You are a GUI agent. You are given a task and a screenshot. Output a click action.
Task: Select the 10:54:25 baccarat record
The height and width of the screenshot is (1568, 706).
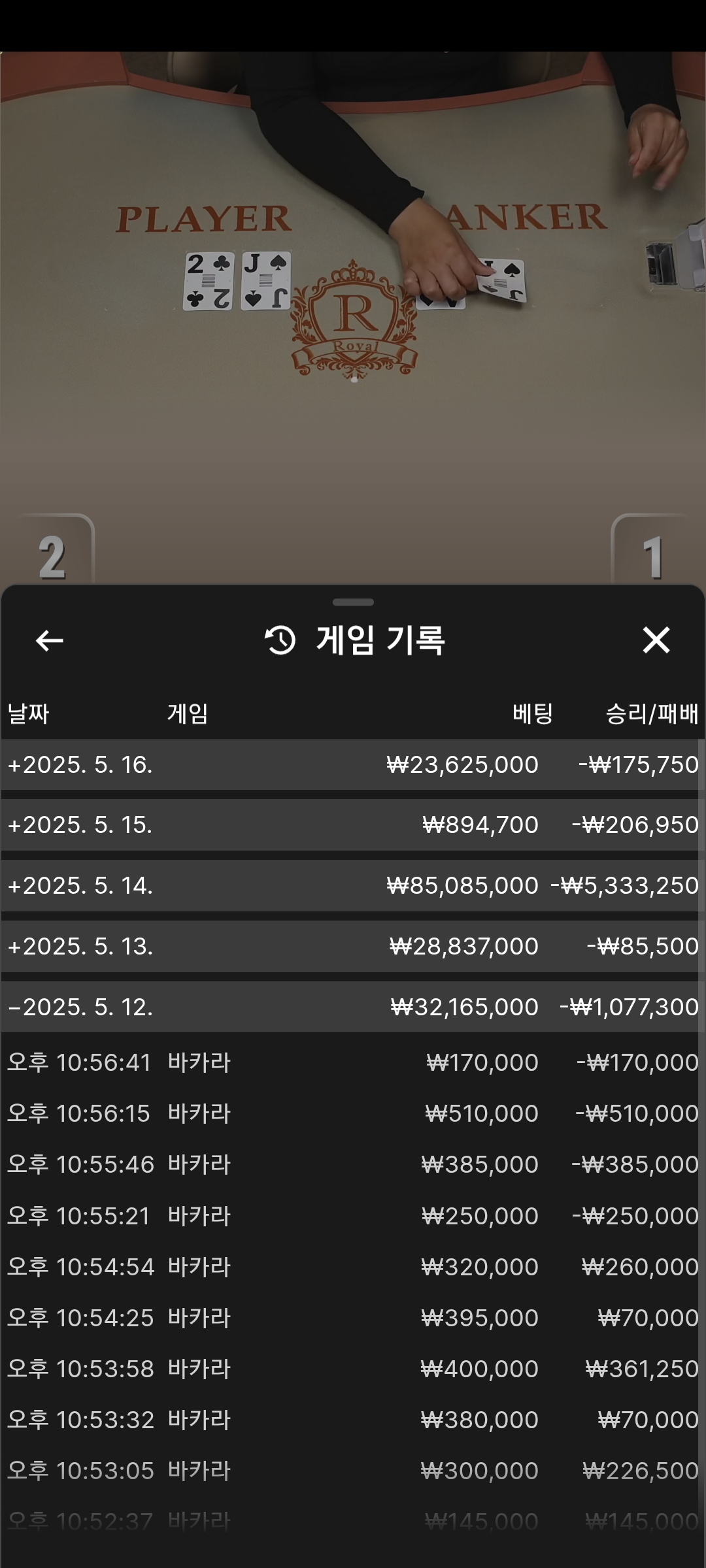pos(353,1318)
